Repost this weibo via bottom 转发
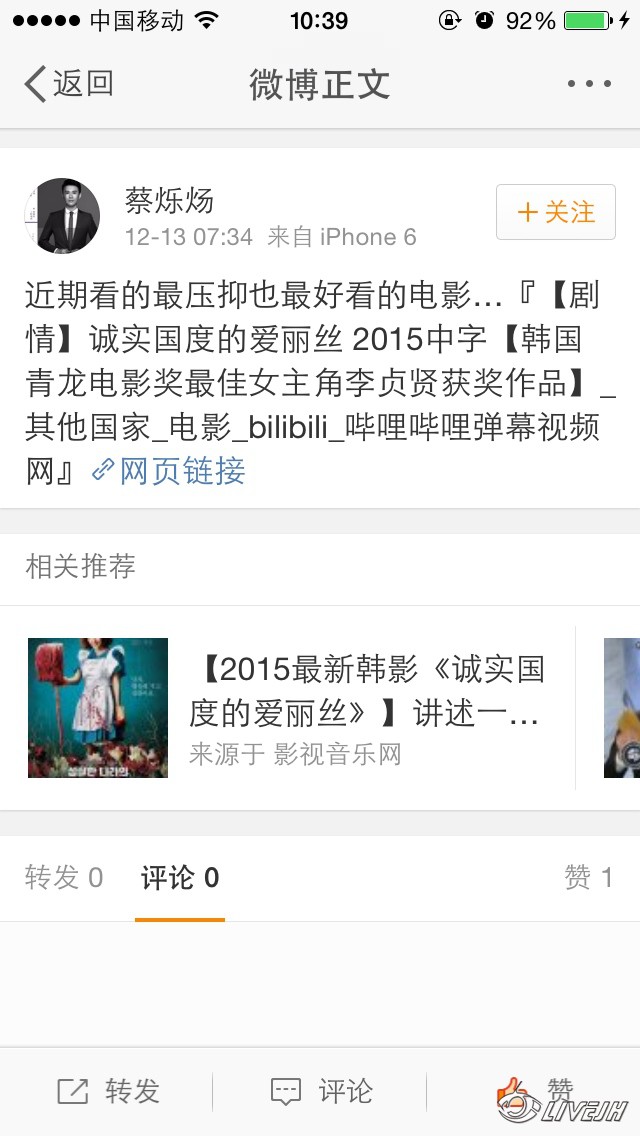 108,1091
